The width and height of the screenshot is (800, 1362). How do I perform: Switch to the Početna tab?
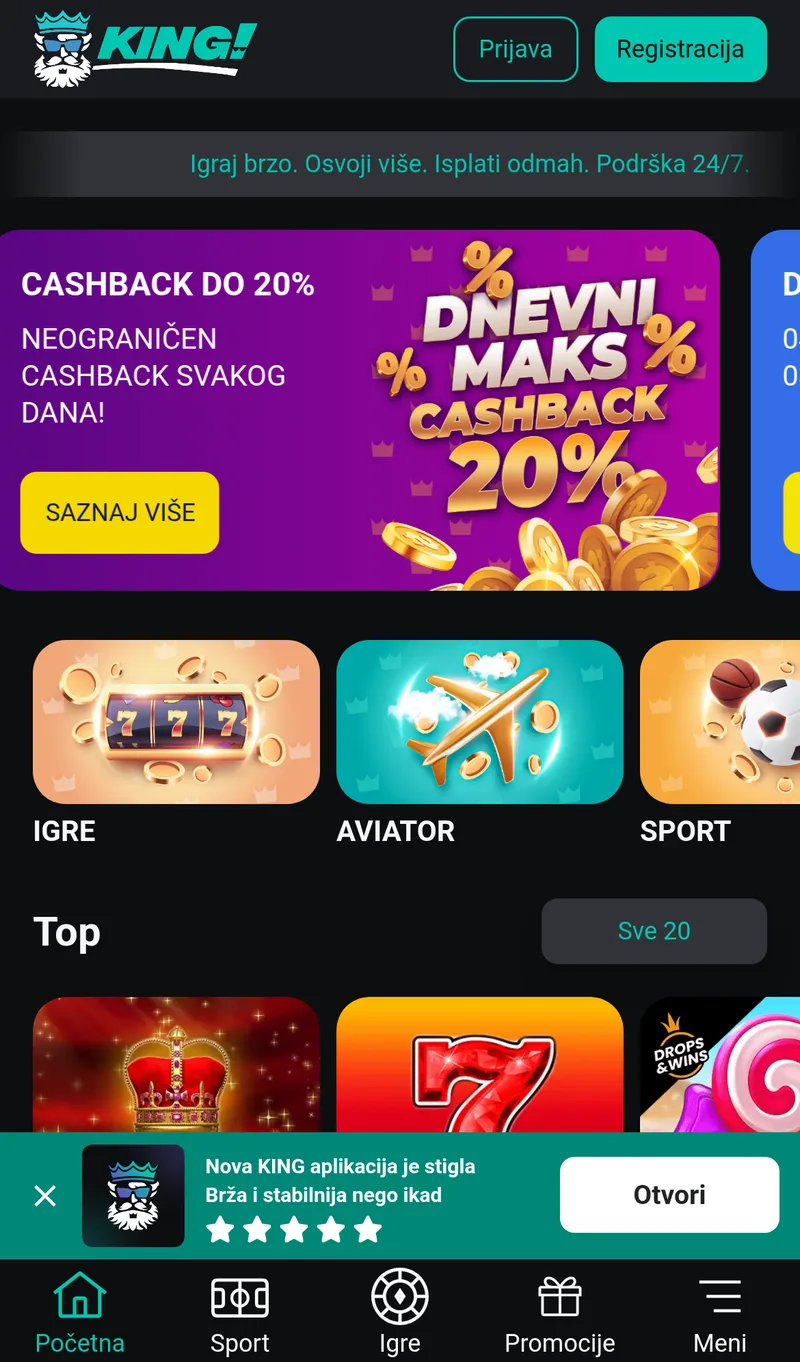click(80, 1312)
